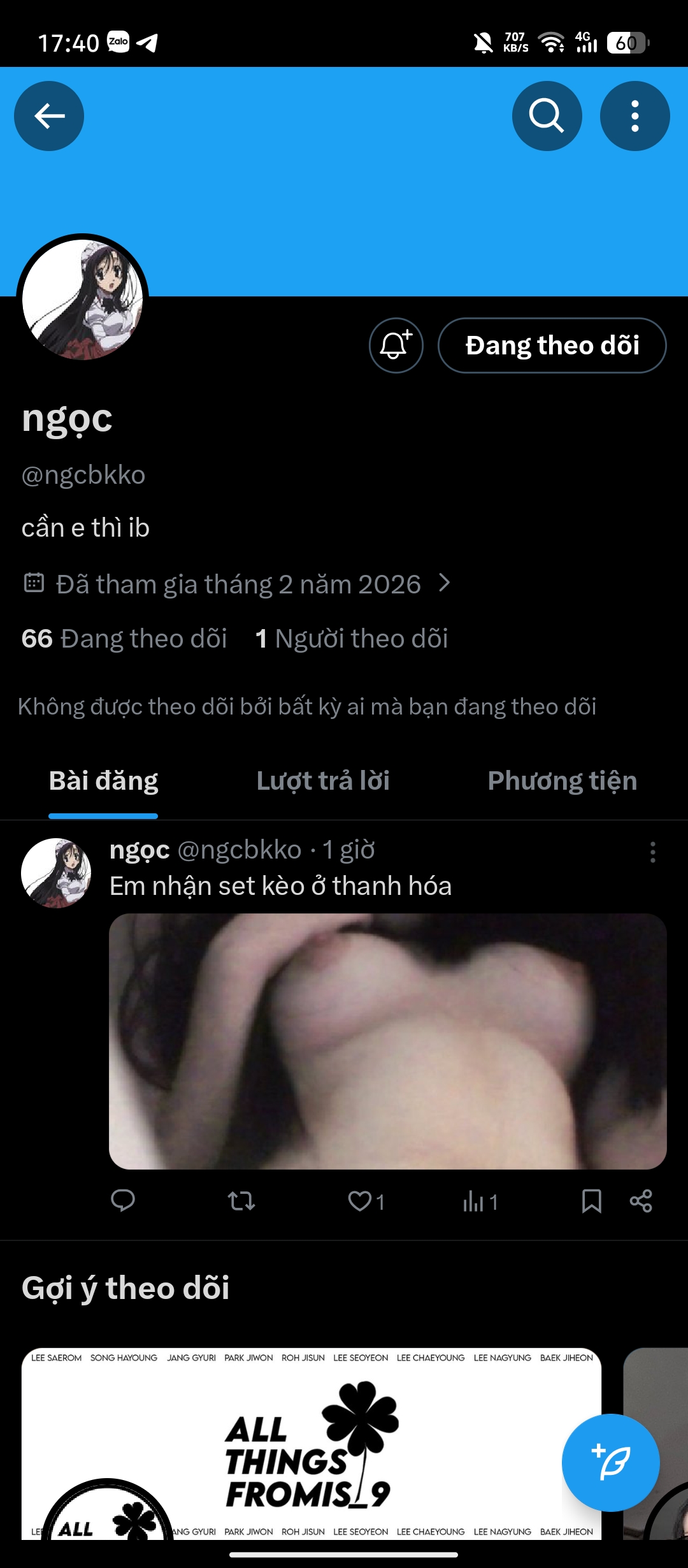The image size is (688, 1568).
Task: Like ngọc's post
Action: (360, 1201)
